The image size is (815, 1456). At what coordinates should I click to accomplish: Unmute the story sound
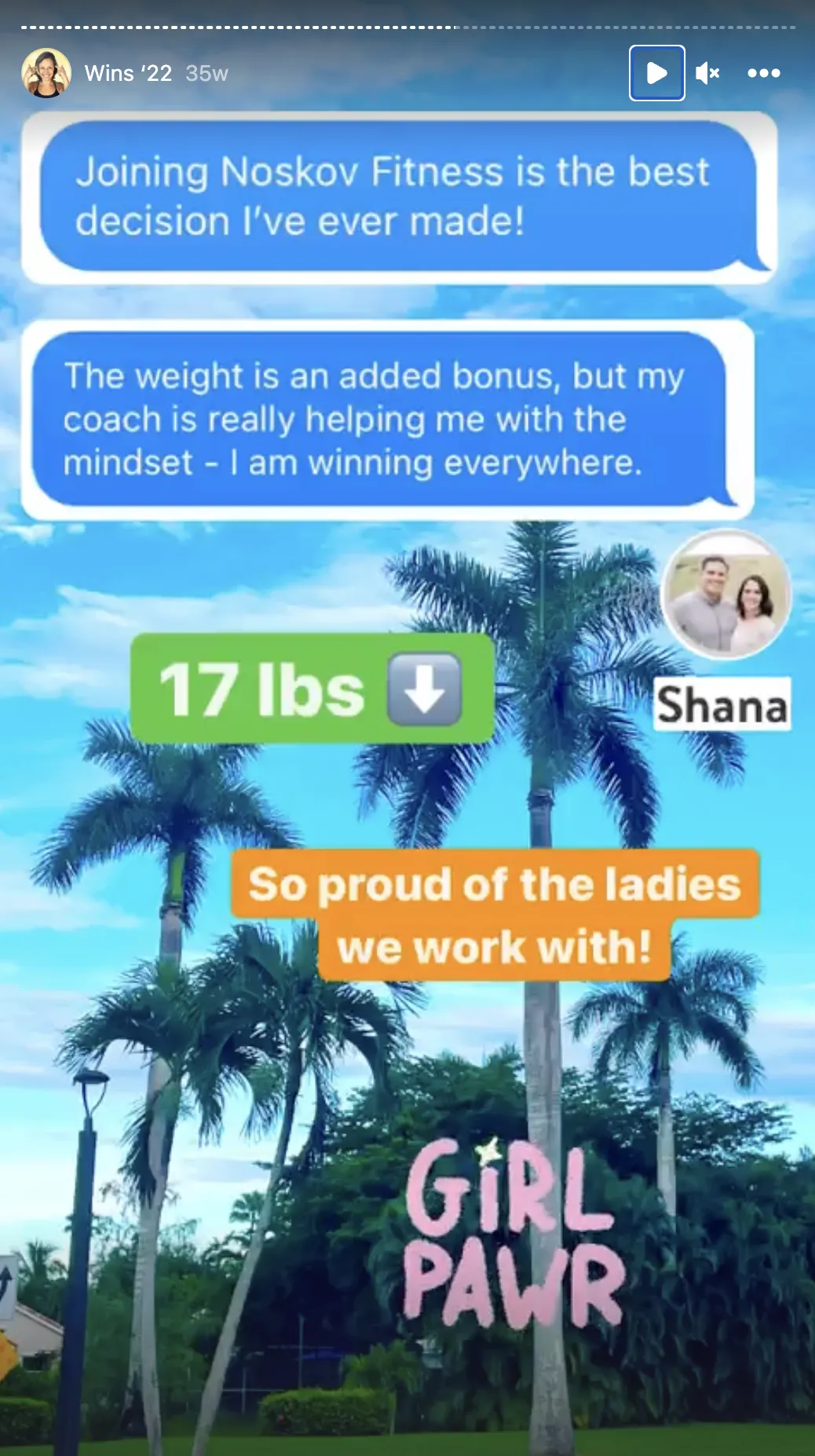pyautogui.click(x=707, y=73)
